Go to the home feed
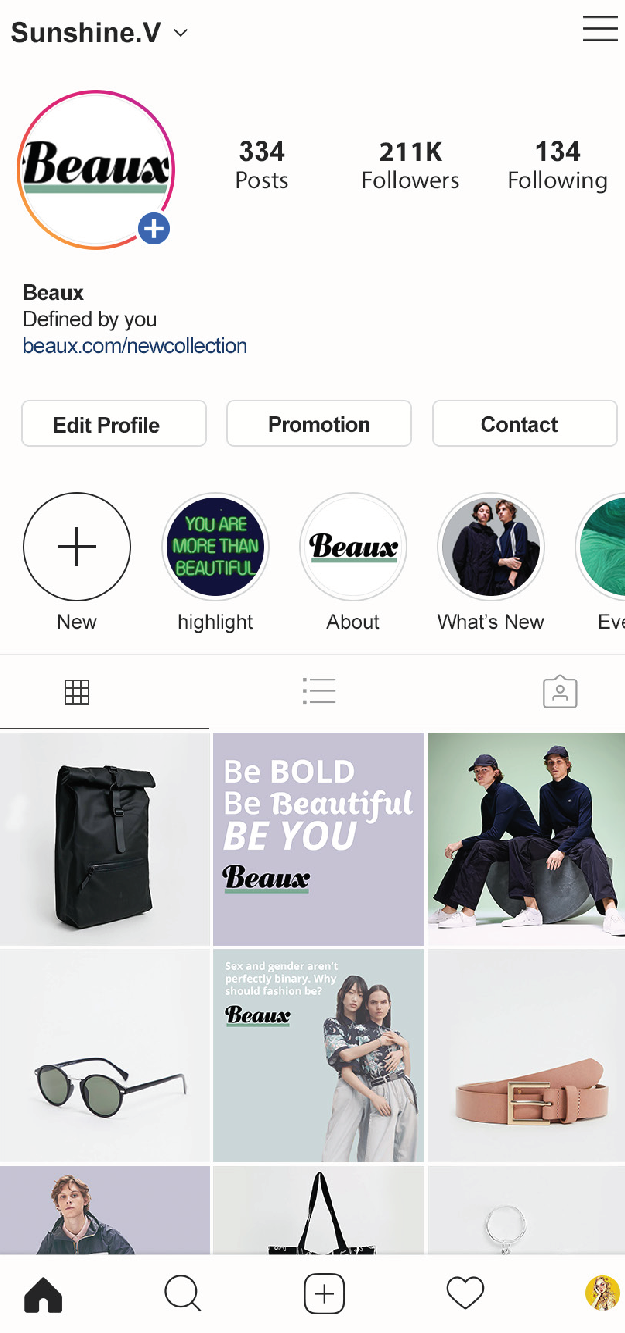The height and width of the screenshot is (1333, 625). click(x=43, y=1294)
